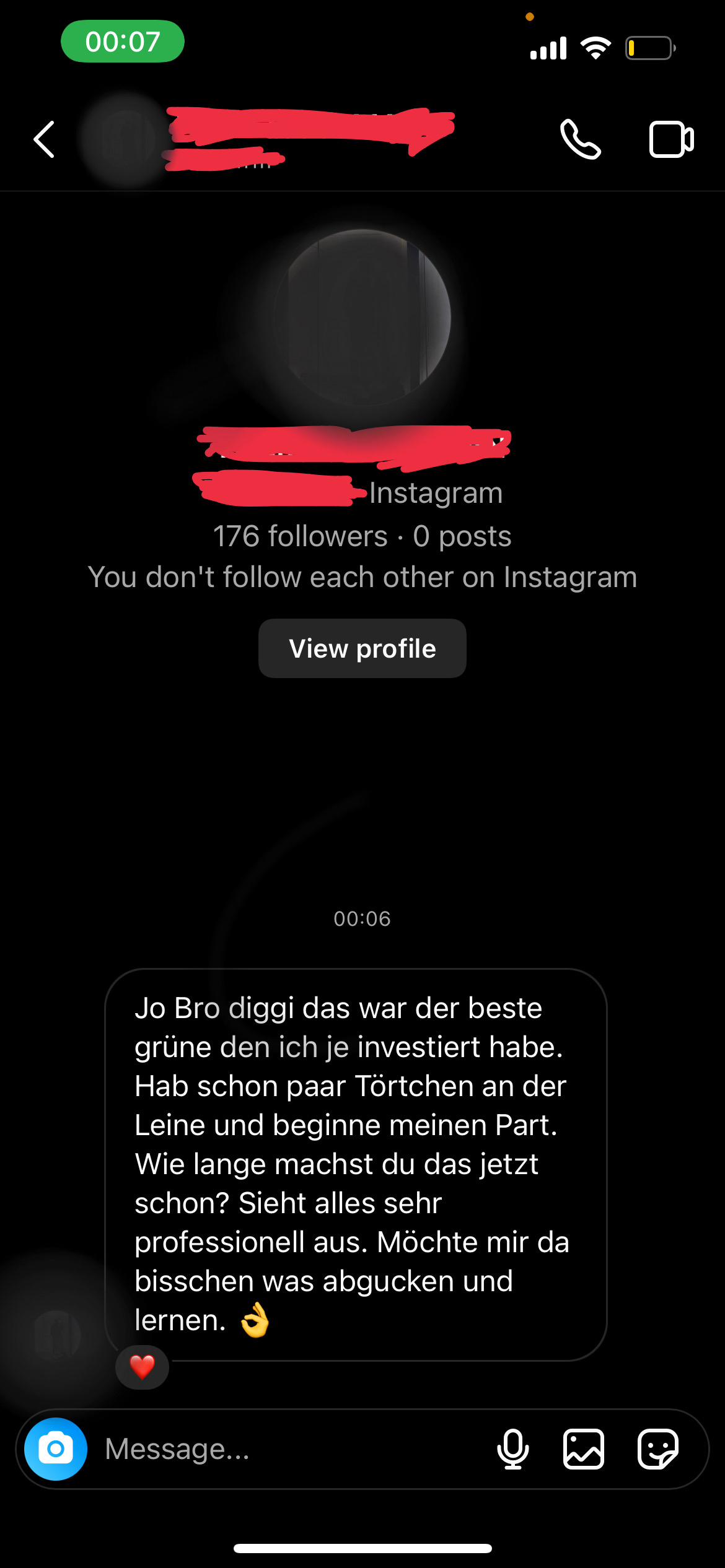Tap the View profile button
Screen dimensions: 725x1568
362,648
